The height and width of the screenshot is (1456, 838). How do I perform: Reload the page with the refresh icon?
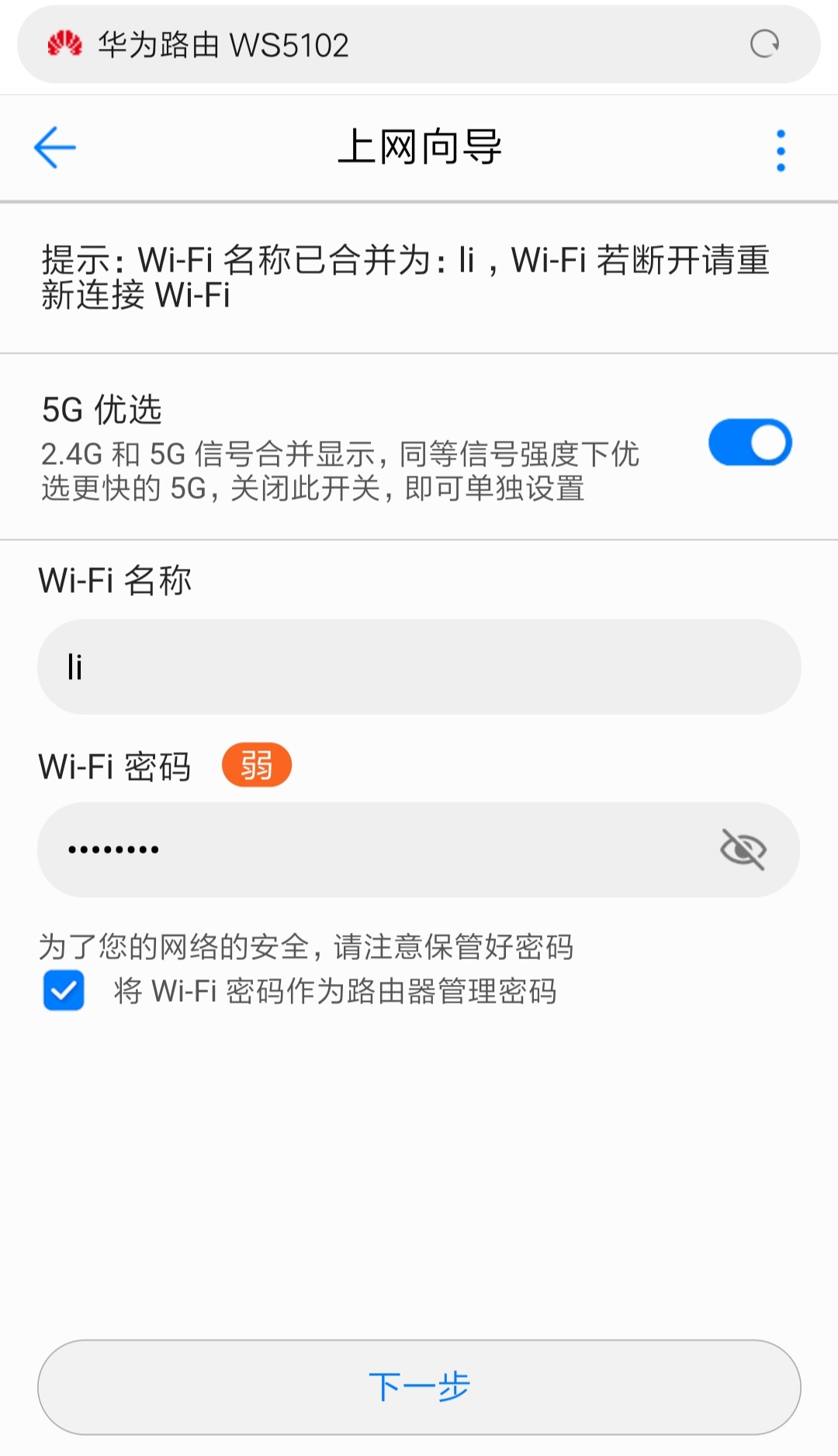click(x=764, y=44)
